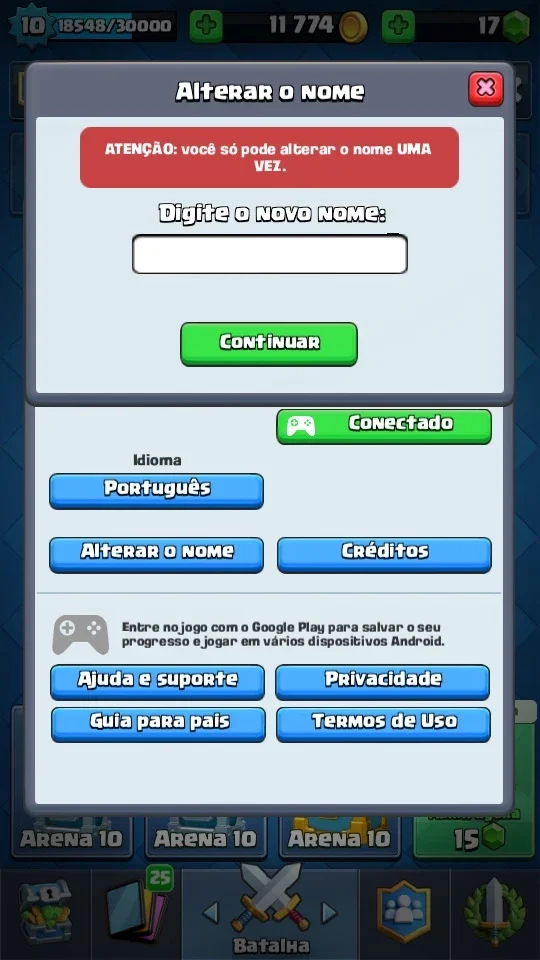Change language via the Português button
The width and height of the screenshot is (540, 960).
[x=156, y=490]
